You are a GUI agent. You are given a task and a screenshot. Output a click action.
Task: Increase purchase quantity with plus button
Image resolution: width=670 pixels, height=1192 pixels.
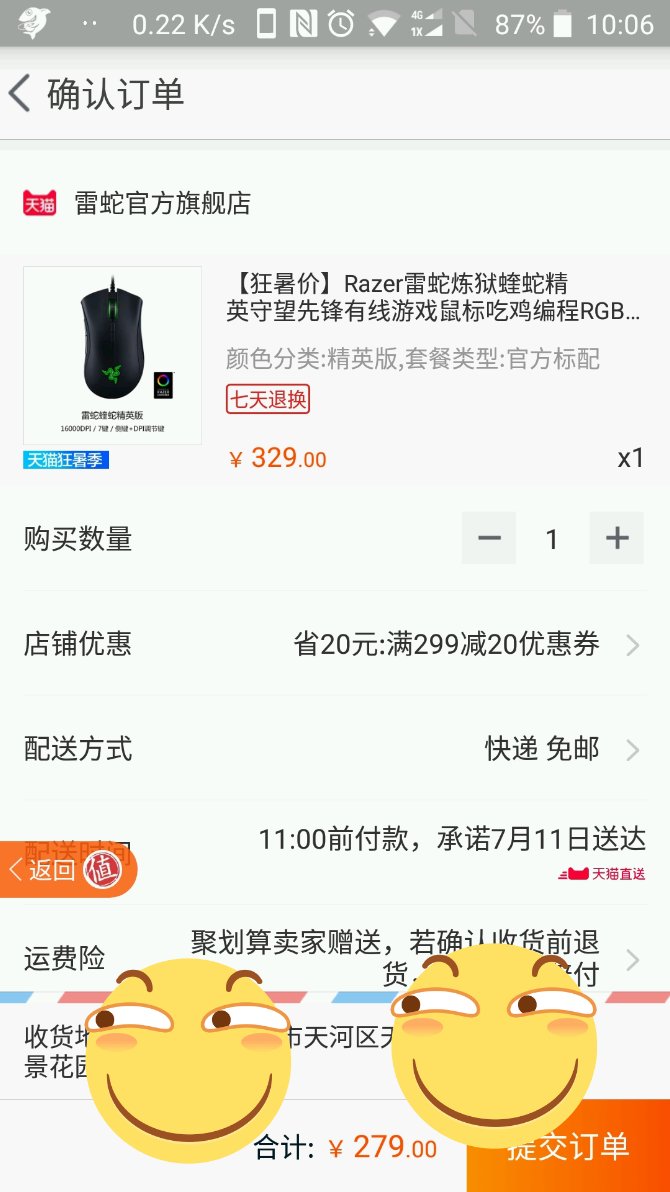[617, 538]
